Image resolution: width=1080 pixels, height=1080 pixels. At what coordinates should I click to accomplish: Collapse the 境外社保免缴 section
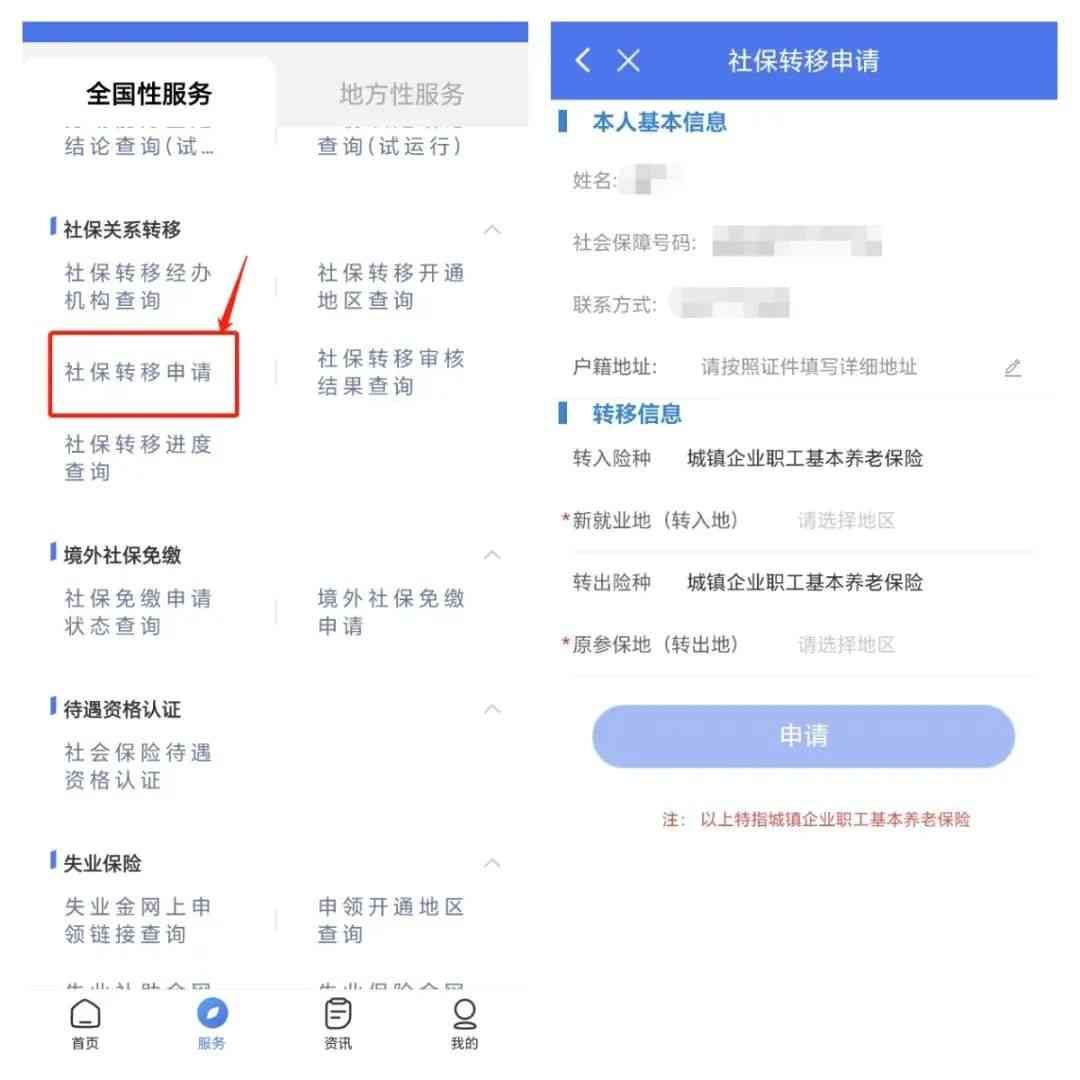492,555
